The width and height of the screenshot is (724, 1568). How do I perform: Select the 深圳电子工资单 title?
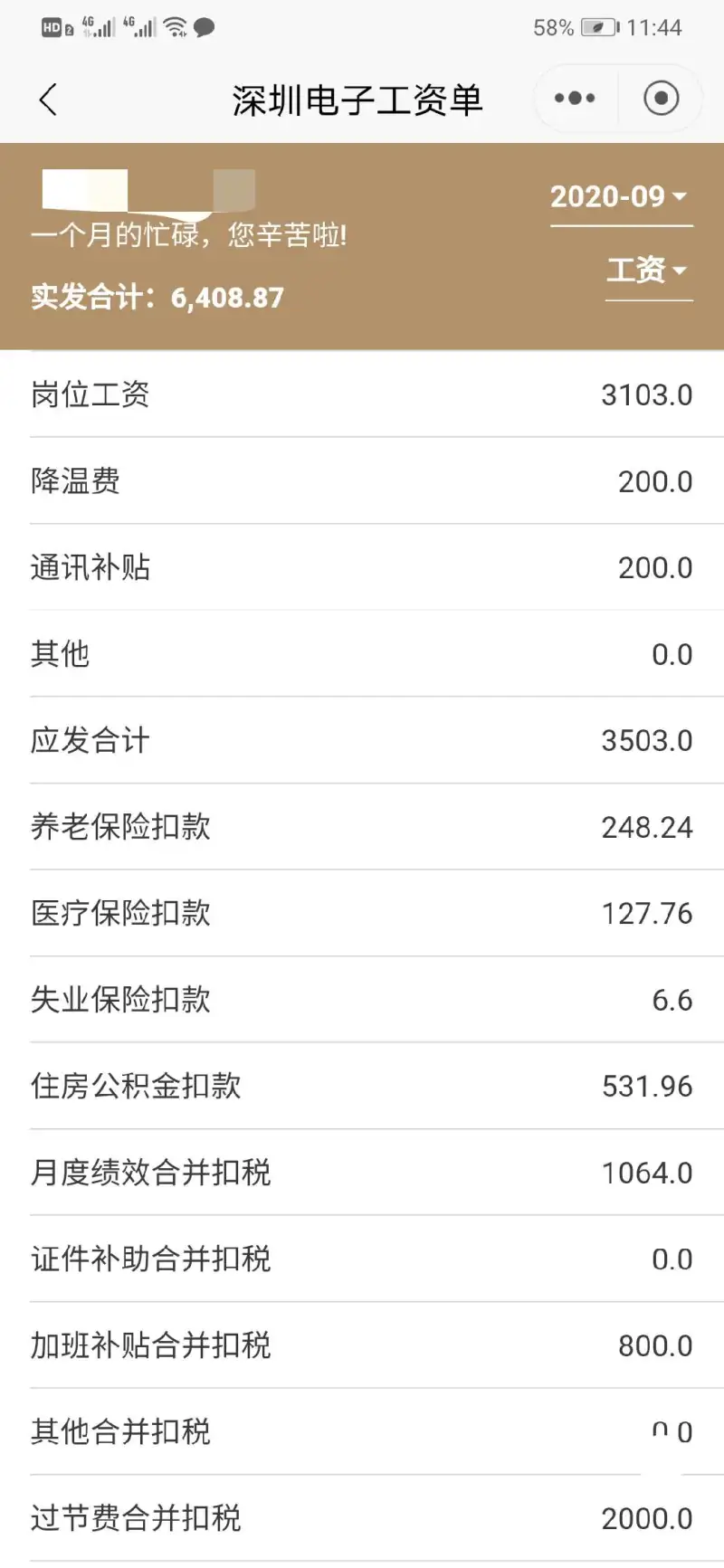(359, 98)
